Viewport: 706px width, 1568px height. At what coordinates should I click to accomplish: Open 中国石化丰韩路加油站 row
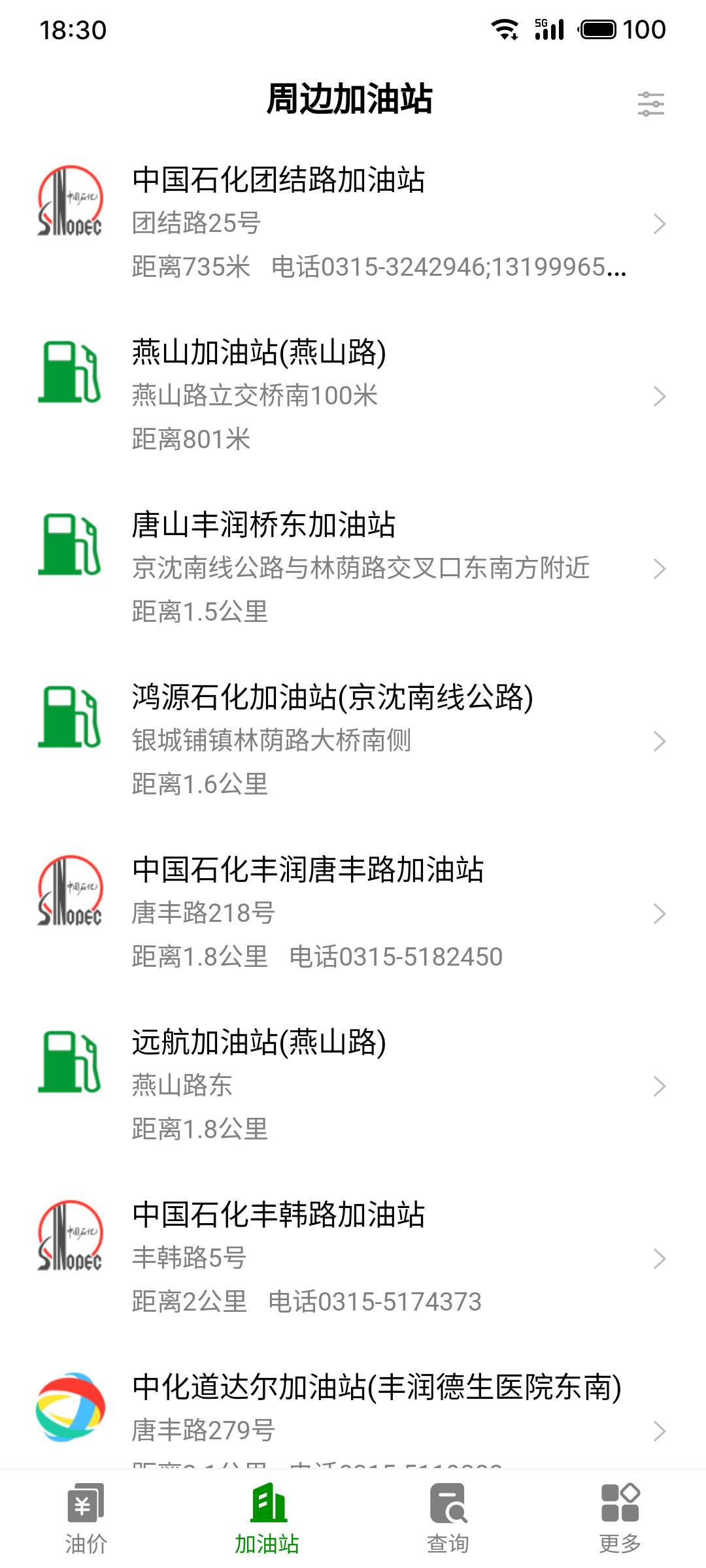tap(353, 1258)
